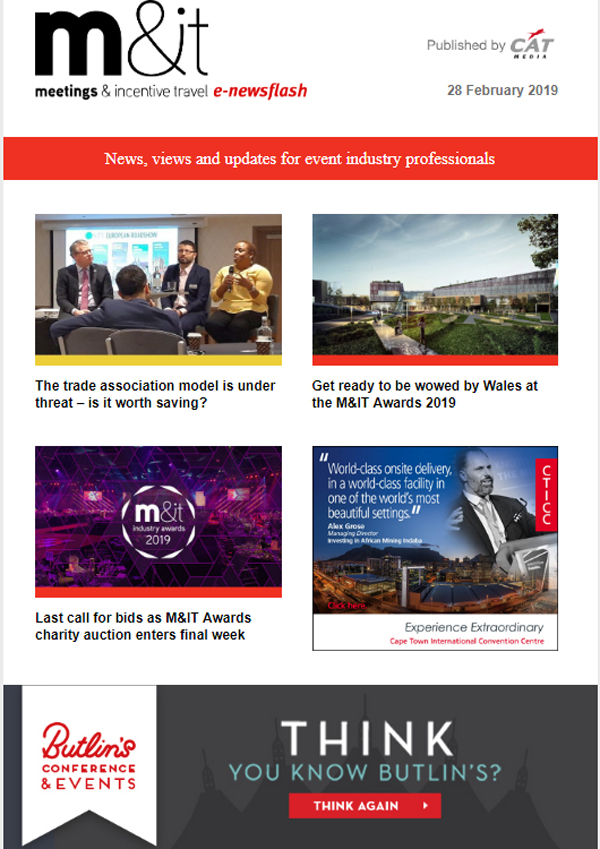Open the Wales convention centre photo
The image size is (600, 849).
click(x=435, y=285)
